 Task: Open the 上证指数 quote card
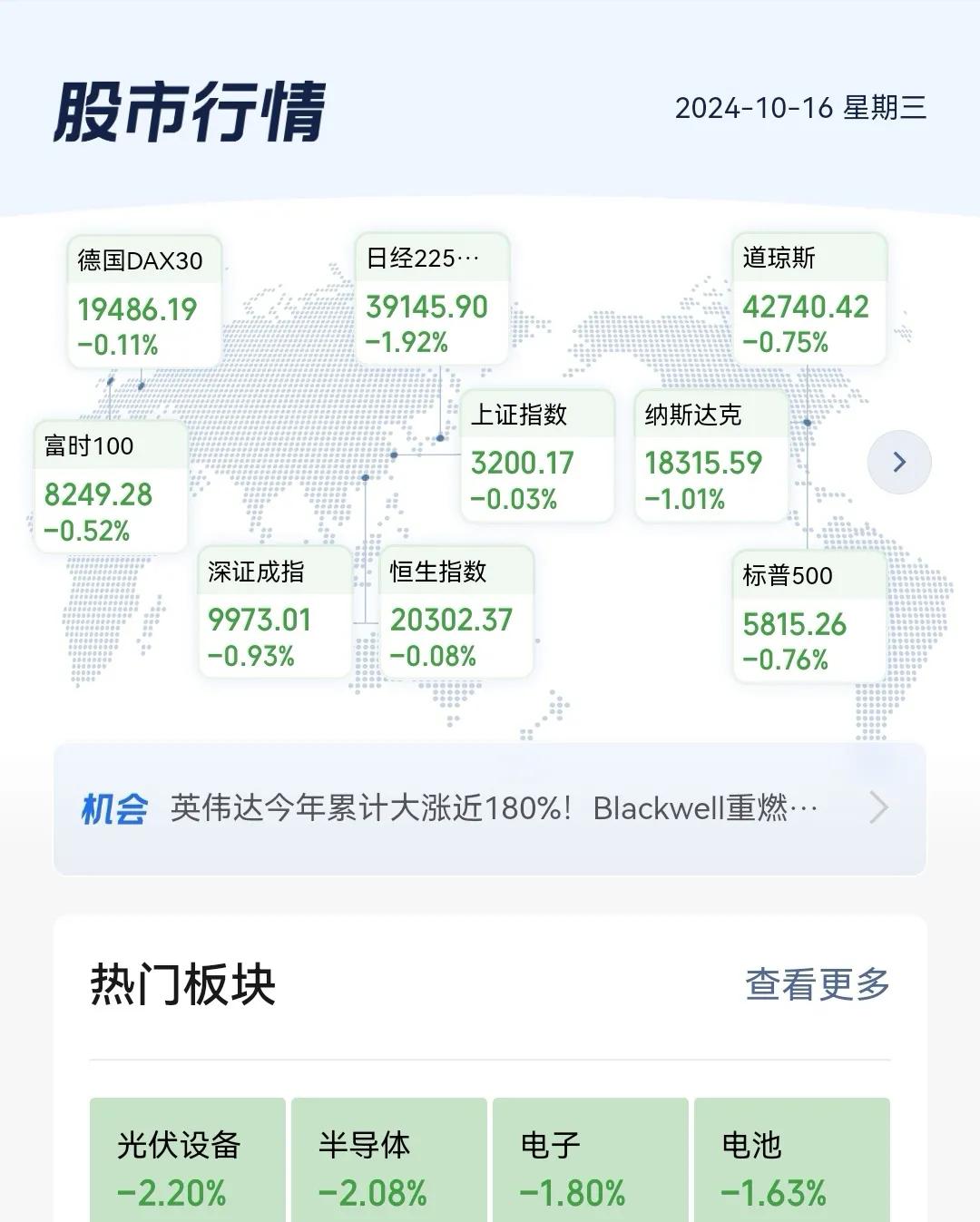point(537,456)
